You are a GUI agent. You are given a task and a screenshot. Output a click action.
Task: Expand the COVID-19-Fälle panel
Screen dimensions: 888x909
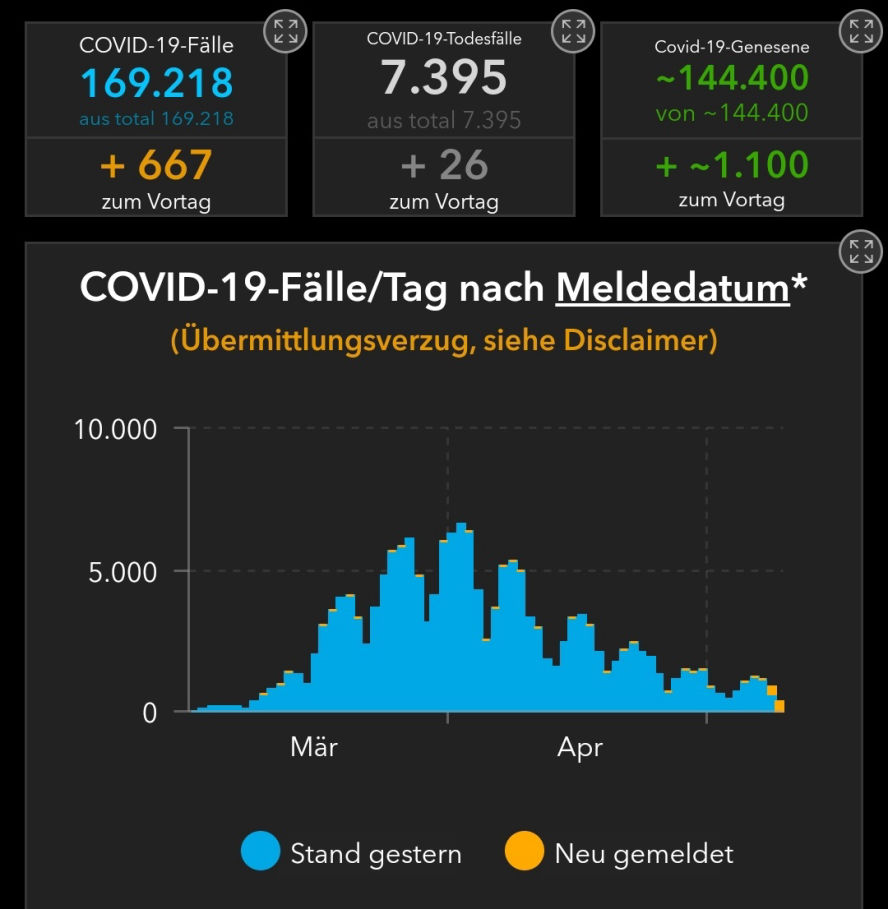pyautogui.click(x=285, y=31)
